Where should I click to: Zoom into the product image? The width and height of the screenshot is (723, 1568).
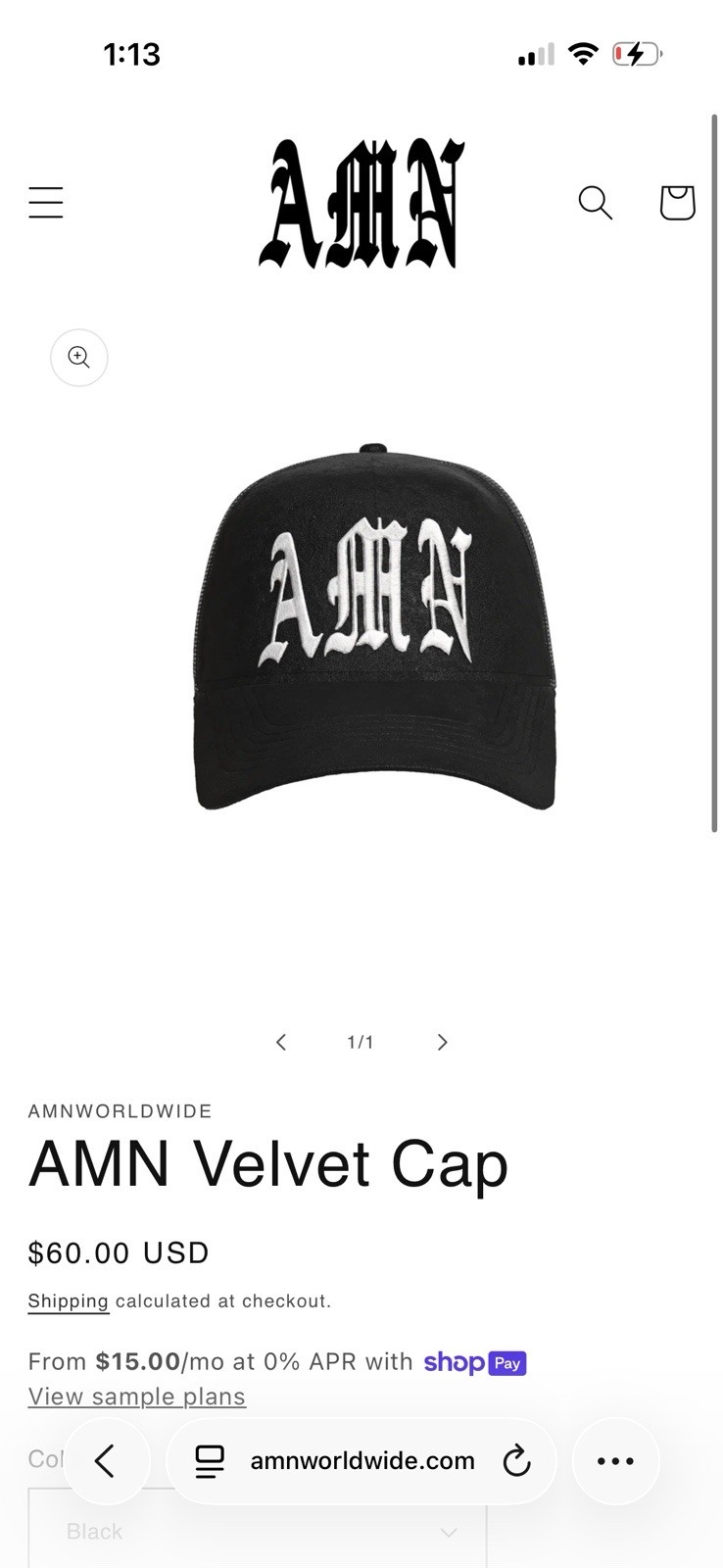[x=78, y=357]
